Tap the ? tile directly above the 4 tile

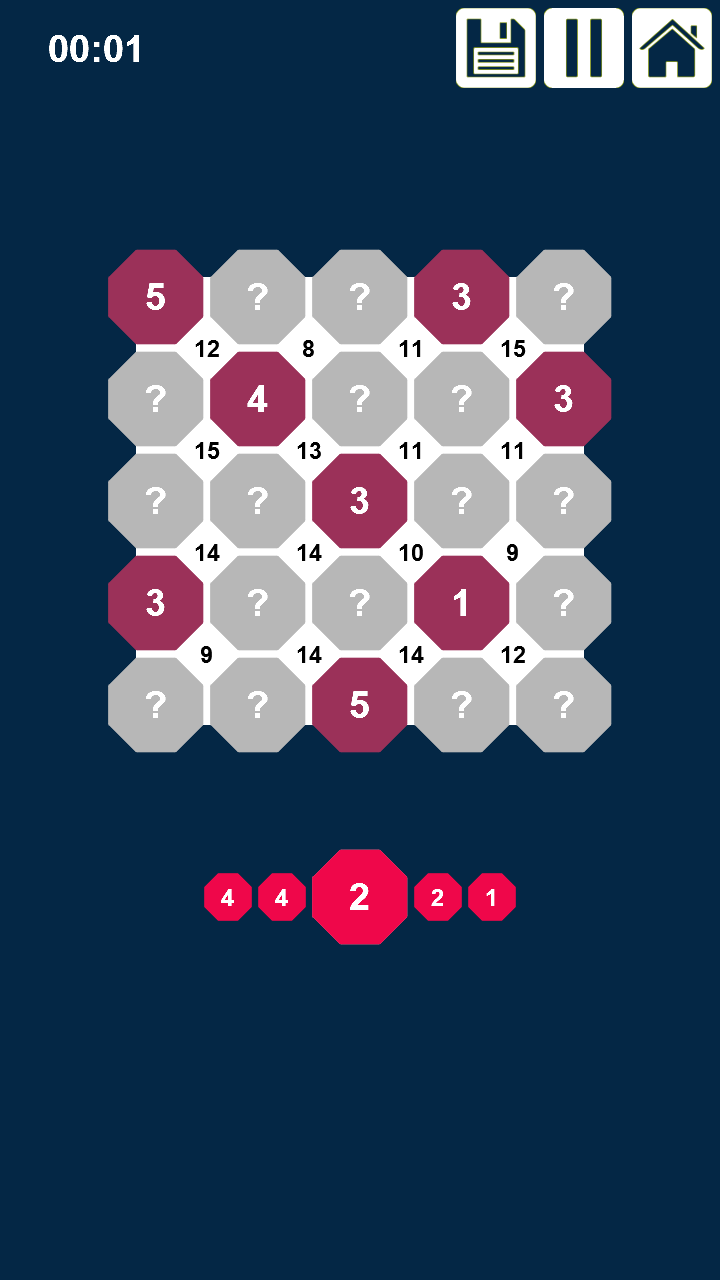(257, 297)
